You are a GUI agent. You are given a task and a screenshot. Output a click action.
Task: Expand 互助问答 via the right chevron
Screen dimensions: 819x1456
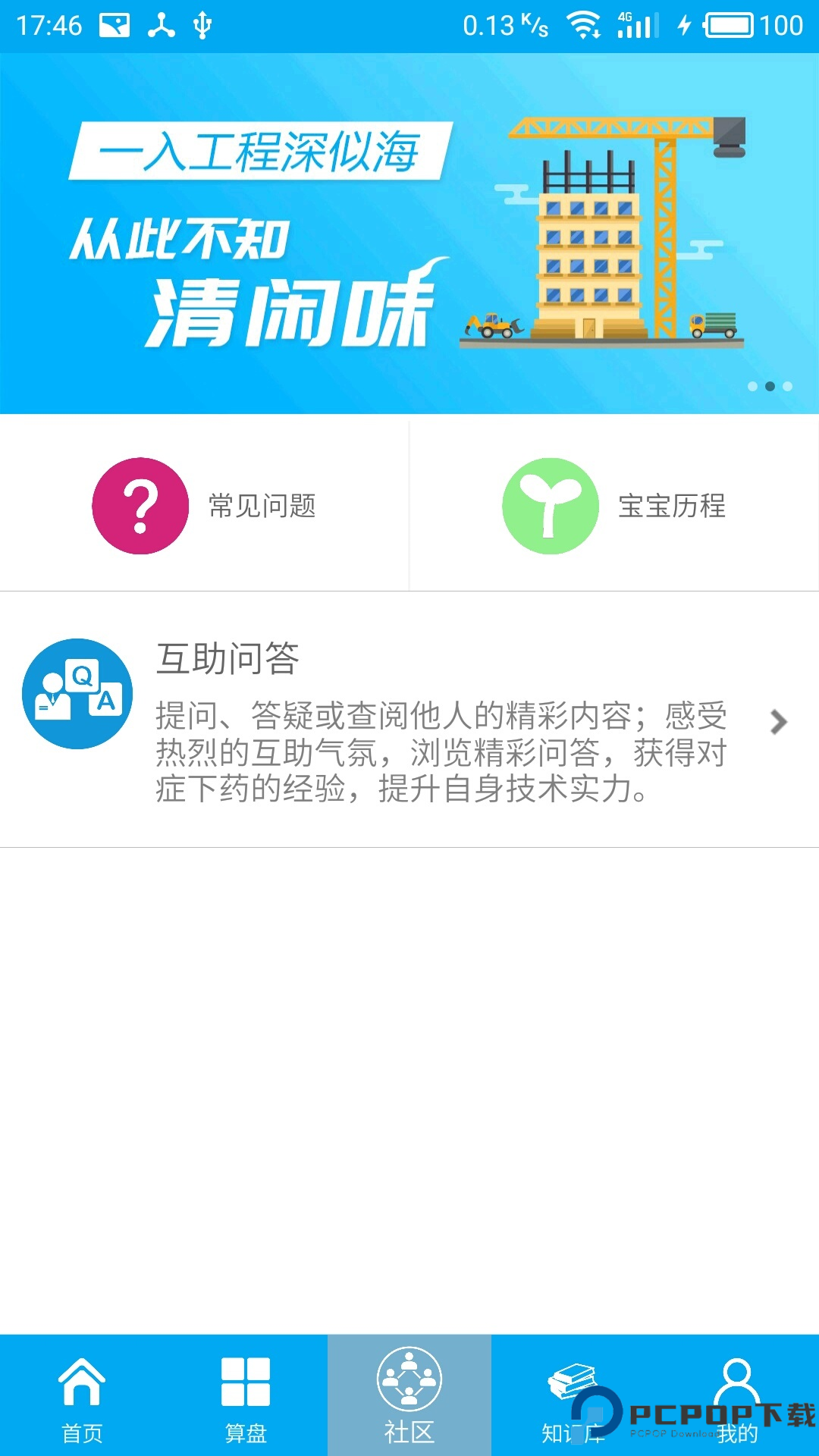coord(778,722)
